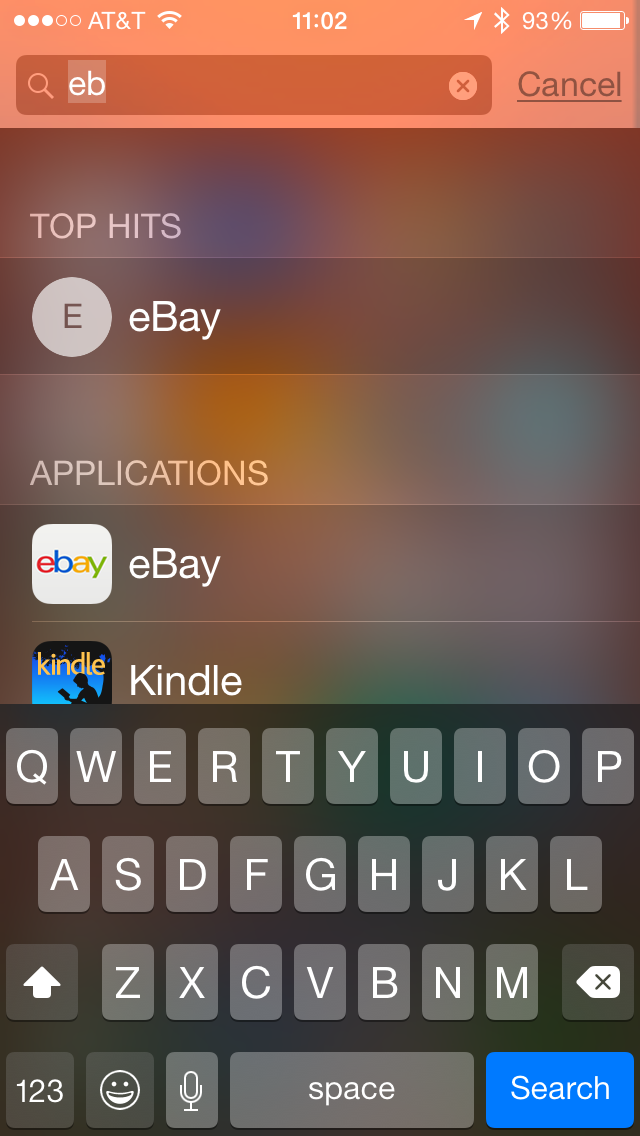640x1136 pixels.
Task: Enable shift on the keyboard
Action: (42, 983)
